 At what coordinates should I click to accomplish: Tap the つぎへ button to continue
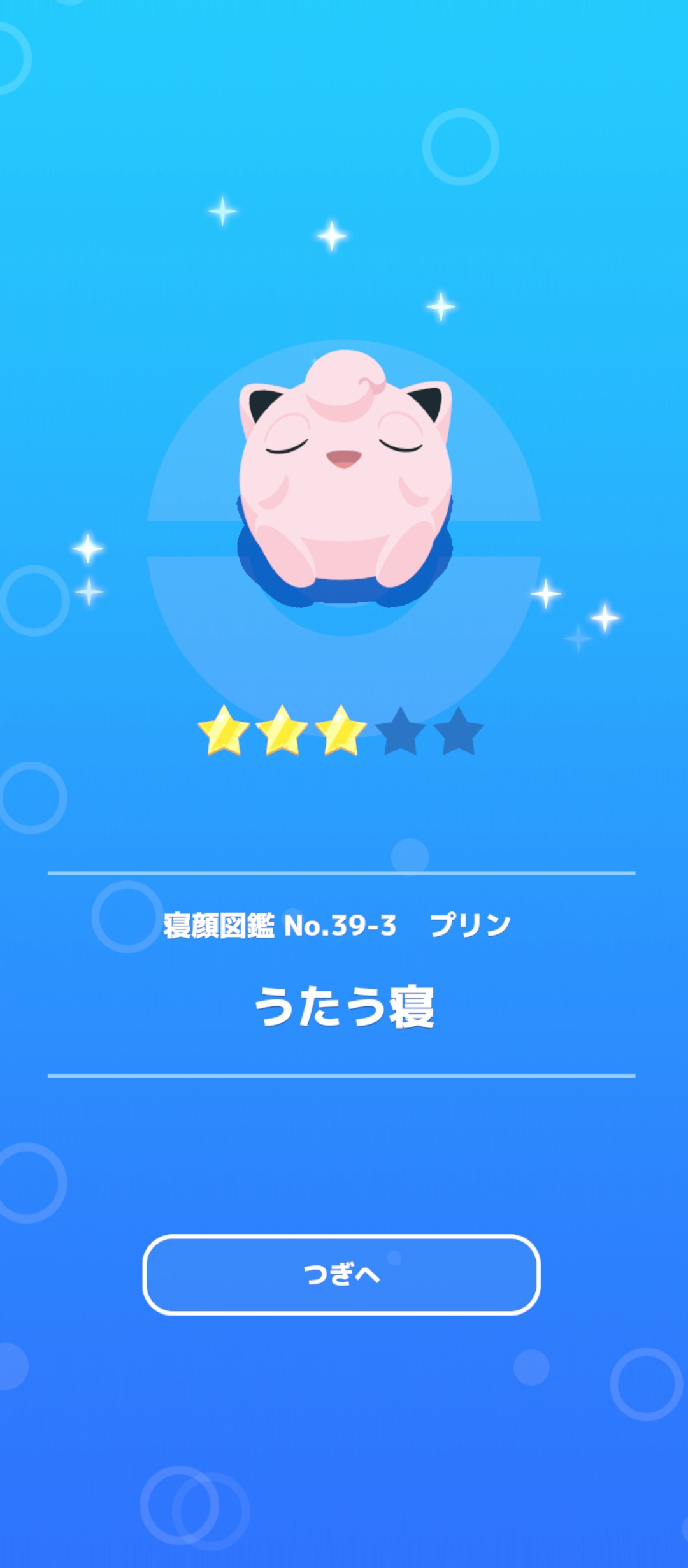click(341, 1274)
